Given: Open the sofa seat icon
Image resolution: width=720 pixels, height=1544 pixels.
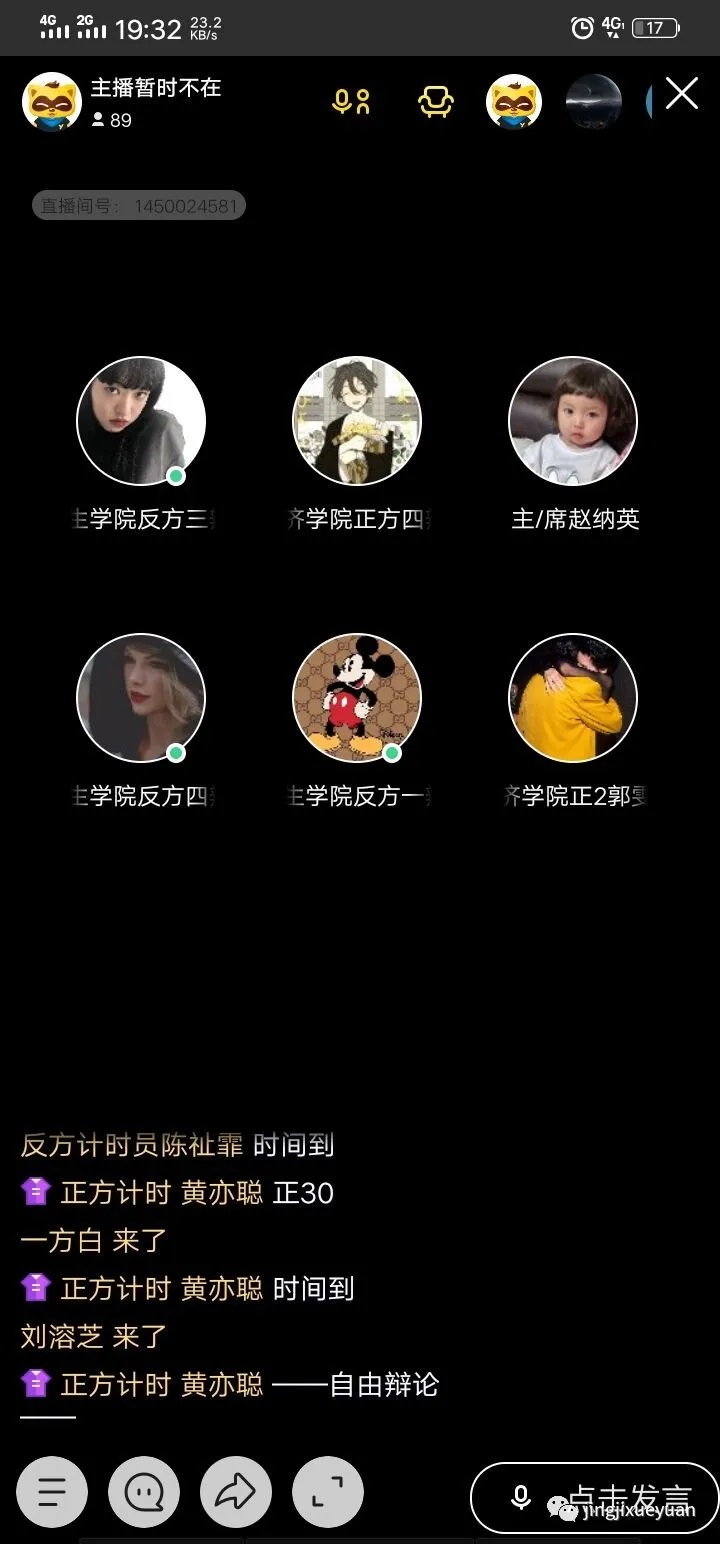Looking at the screenshot, I should coord(436,102).
